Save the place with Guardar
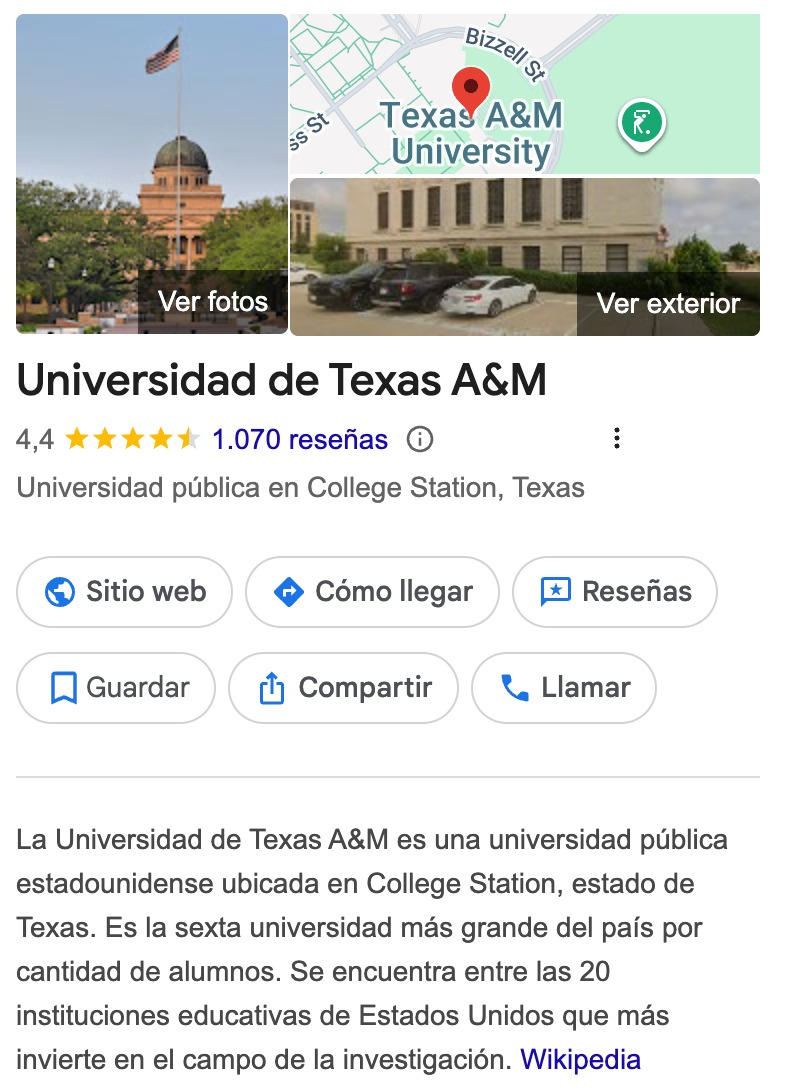The height and width of the screenshot is (1090, 800). [x=116, y=688]
